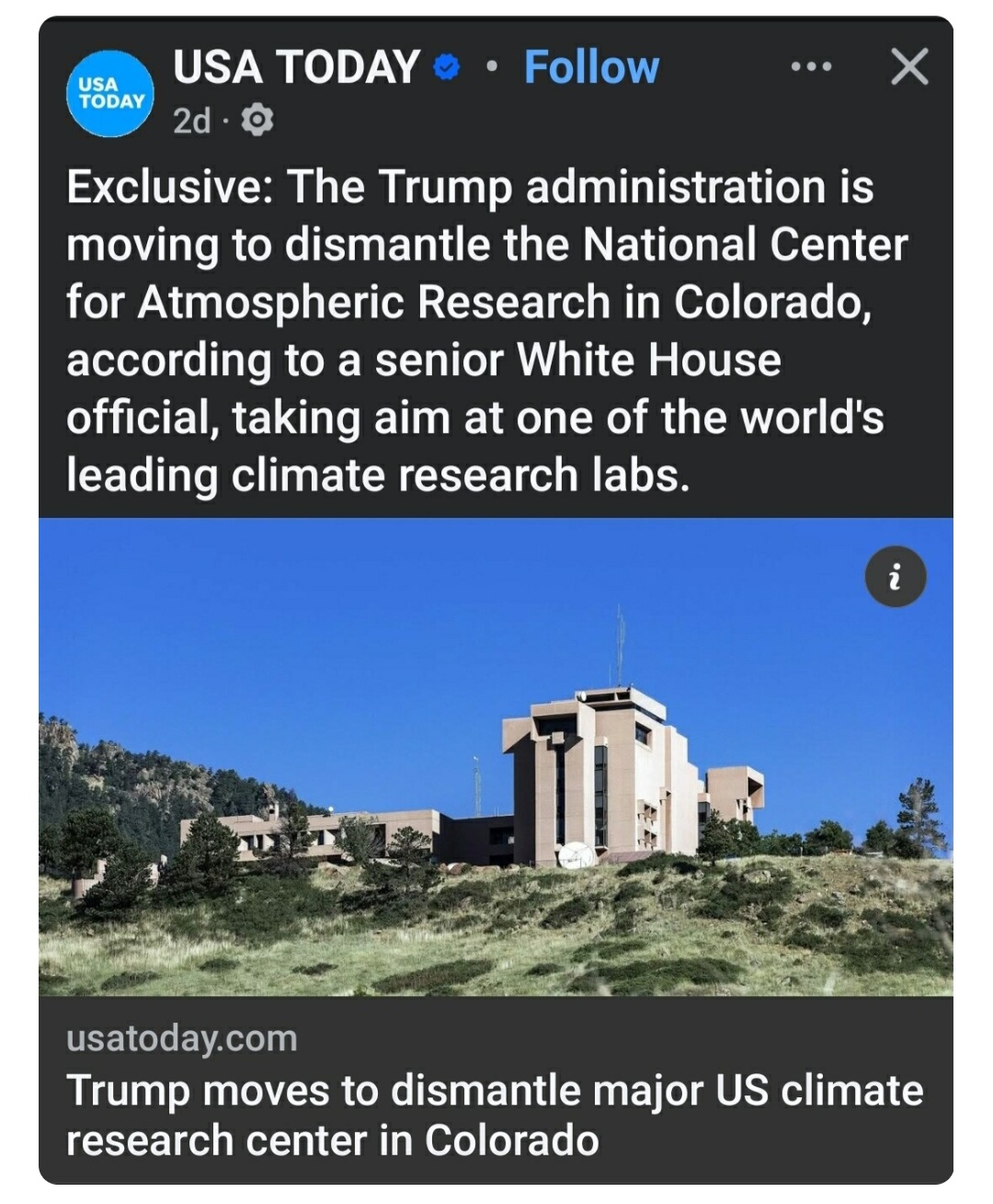
Task: Open the USA TODAY profile picture
Action: [x=110, y=93]
